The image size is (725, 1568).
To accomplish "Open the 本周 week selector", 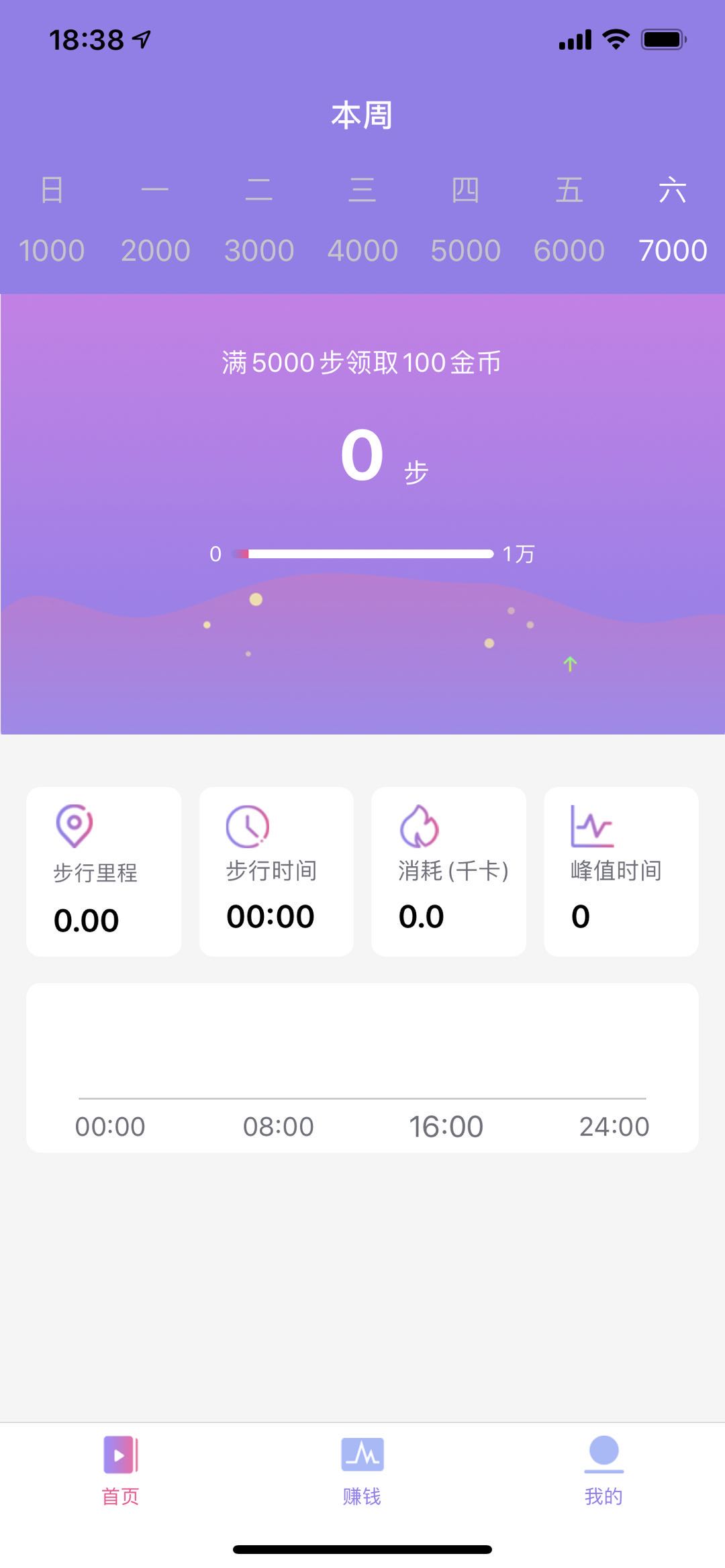I will click(x=362, y=114).
